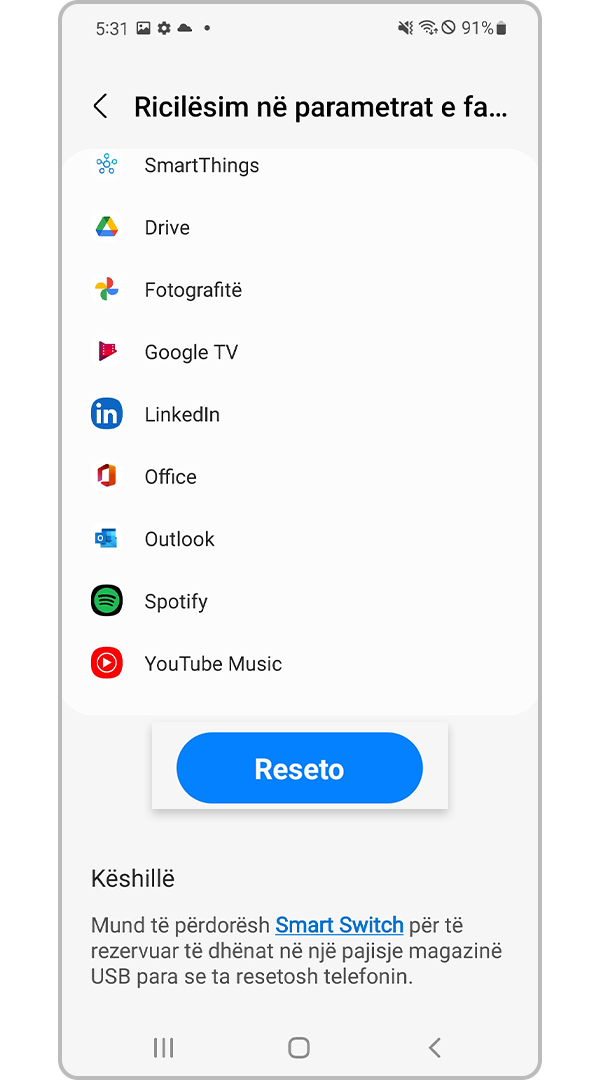The height and width of the screenshot is (1080, 600).
Task: Tap the blue Reseto button
Action: click(x=299, y=768)
